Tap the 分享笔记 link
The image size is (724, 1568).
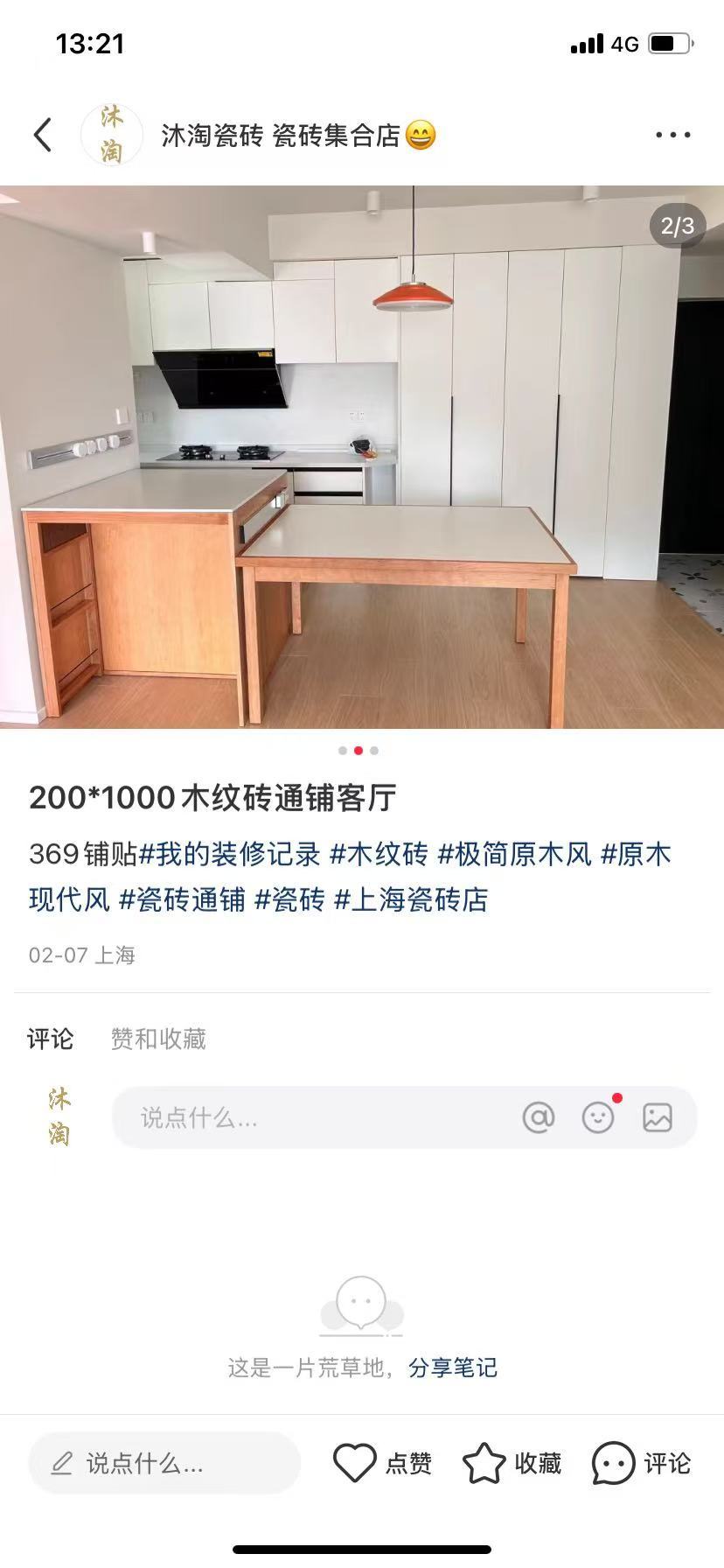[453, 1368]
